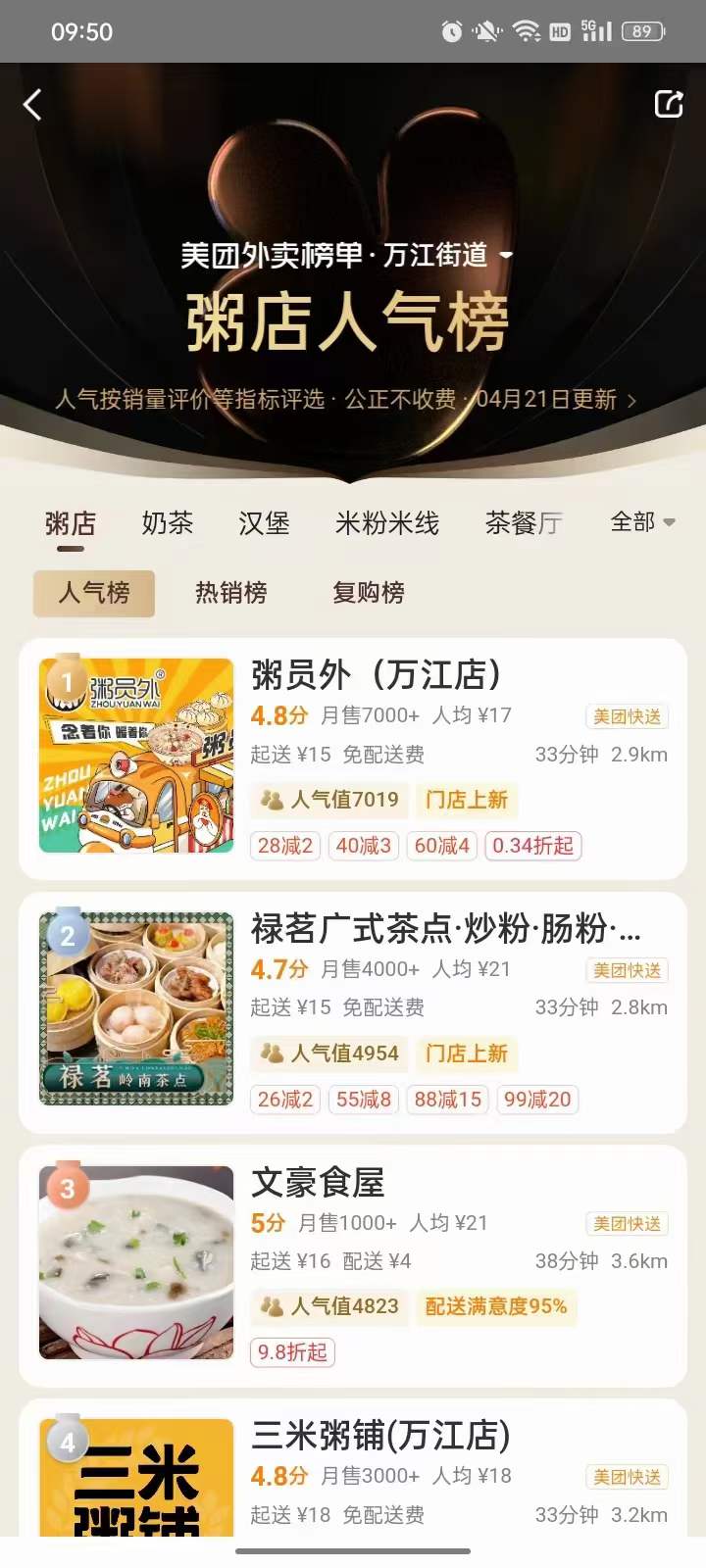Switch to the 复购榜 ranking

(369, 593)
